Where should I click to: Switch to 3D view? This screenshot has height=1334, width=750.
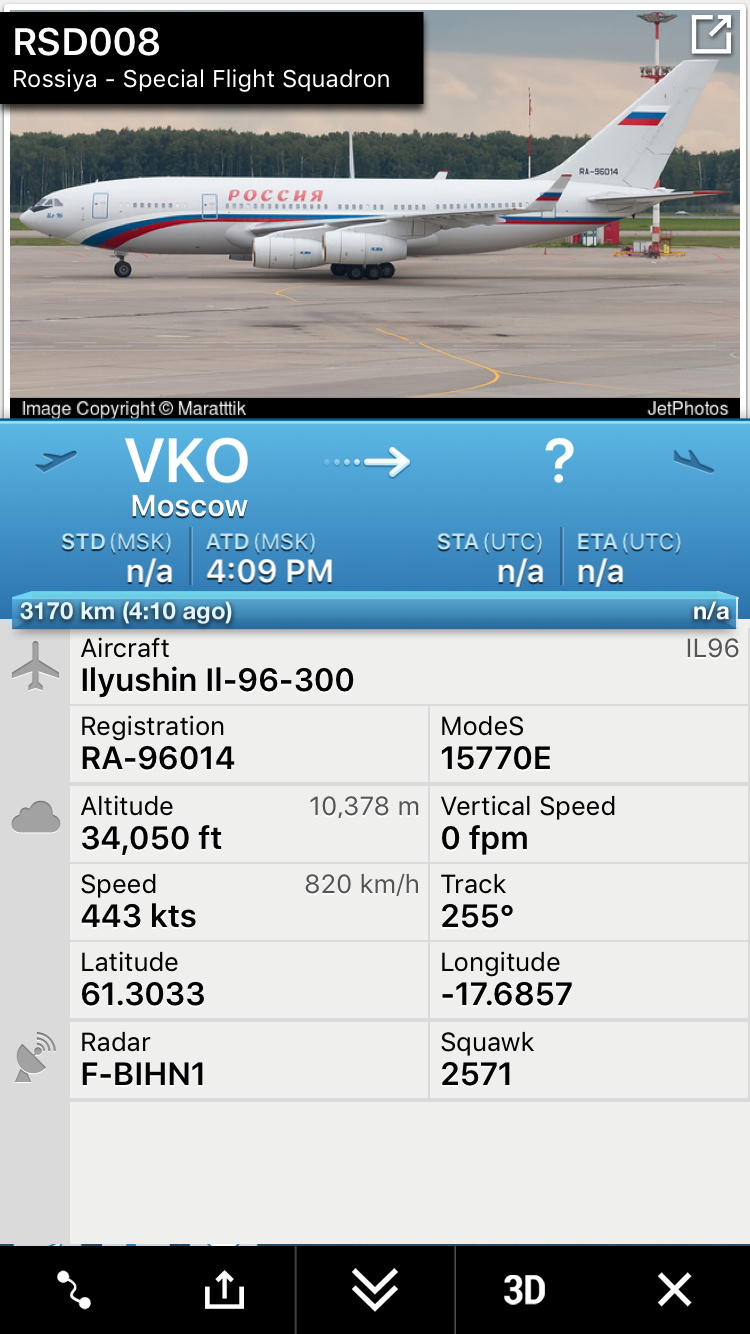(524, 1290)
